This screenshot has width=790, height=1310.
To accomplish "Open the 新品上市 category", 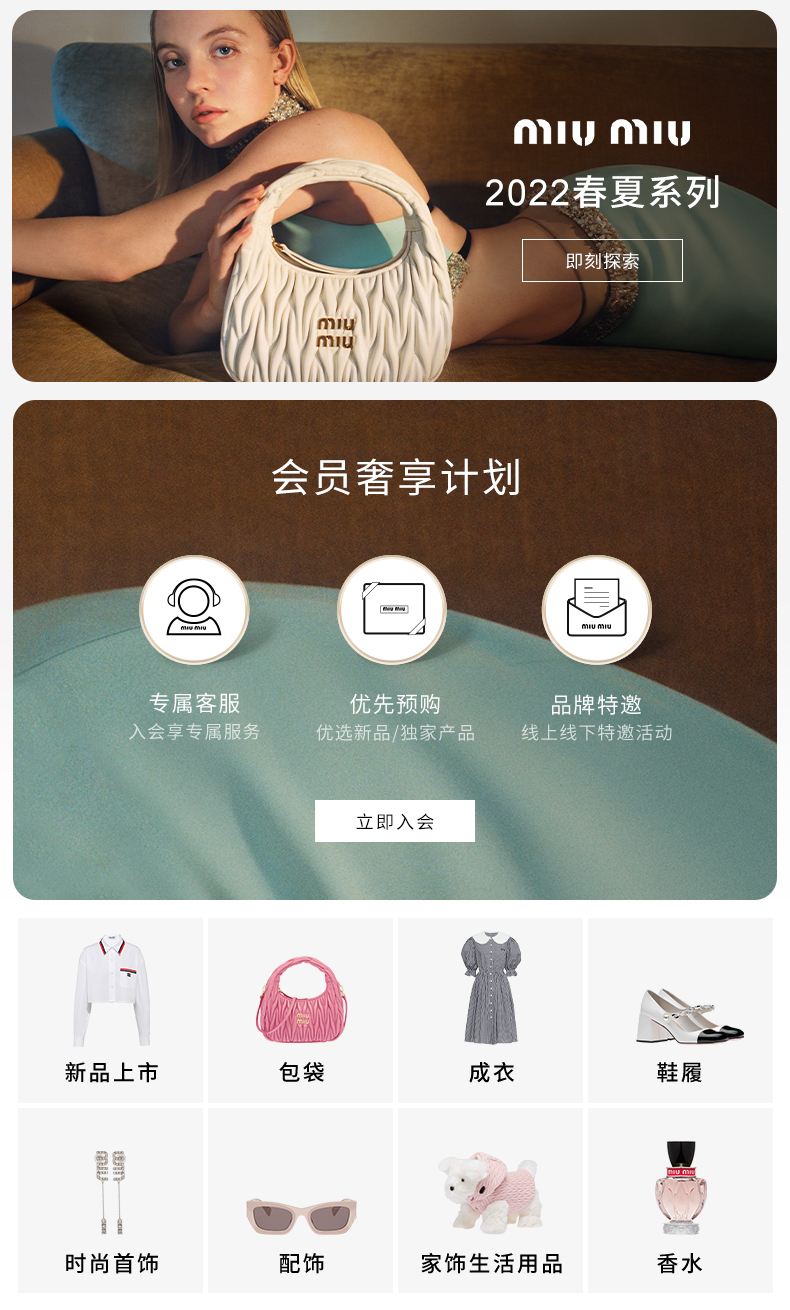I will pos(111,1010).
